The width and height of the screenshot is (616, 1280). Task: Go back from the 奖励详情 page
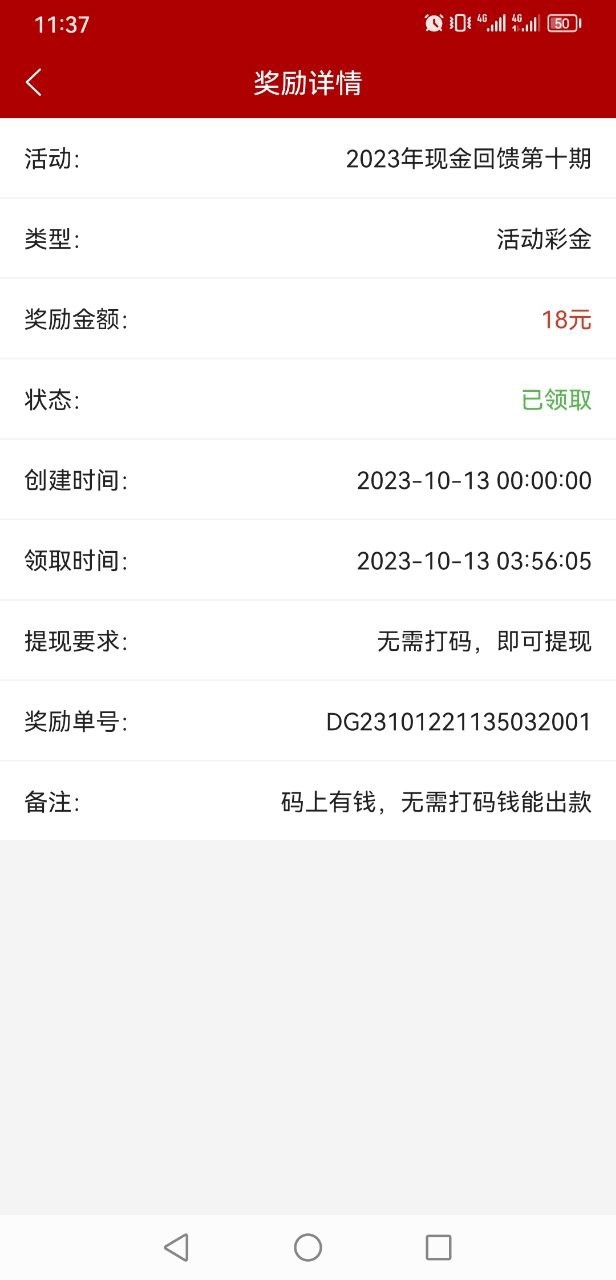pos(34,82)
